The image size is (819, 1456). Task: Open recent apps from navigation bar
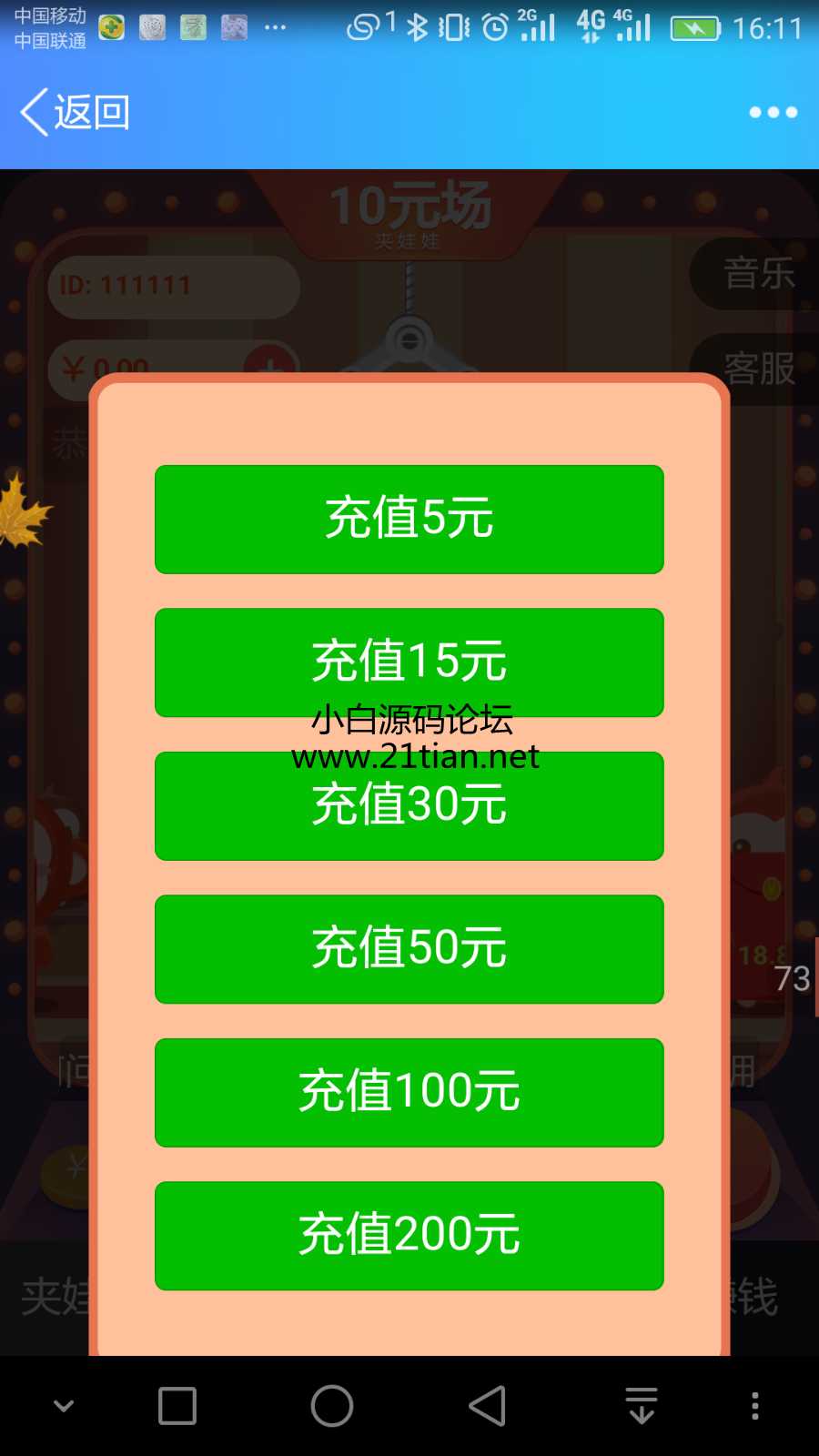177,1406
